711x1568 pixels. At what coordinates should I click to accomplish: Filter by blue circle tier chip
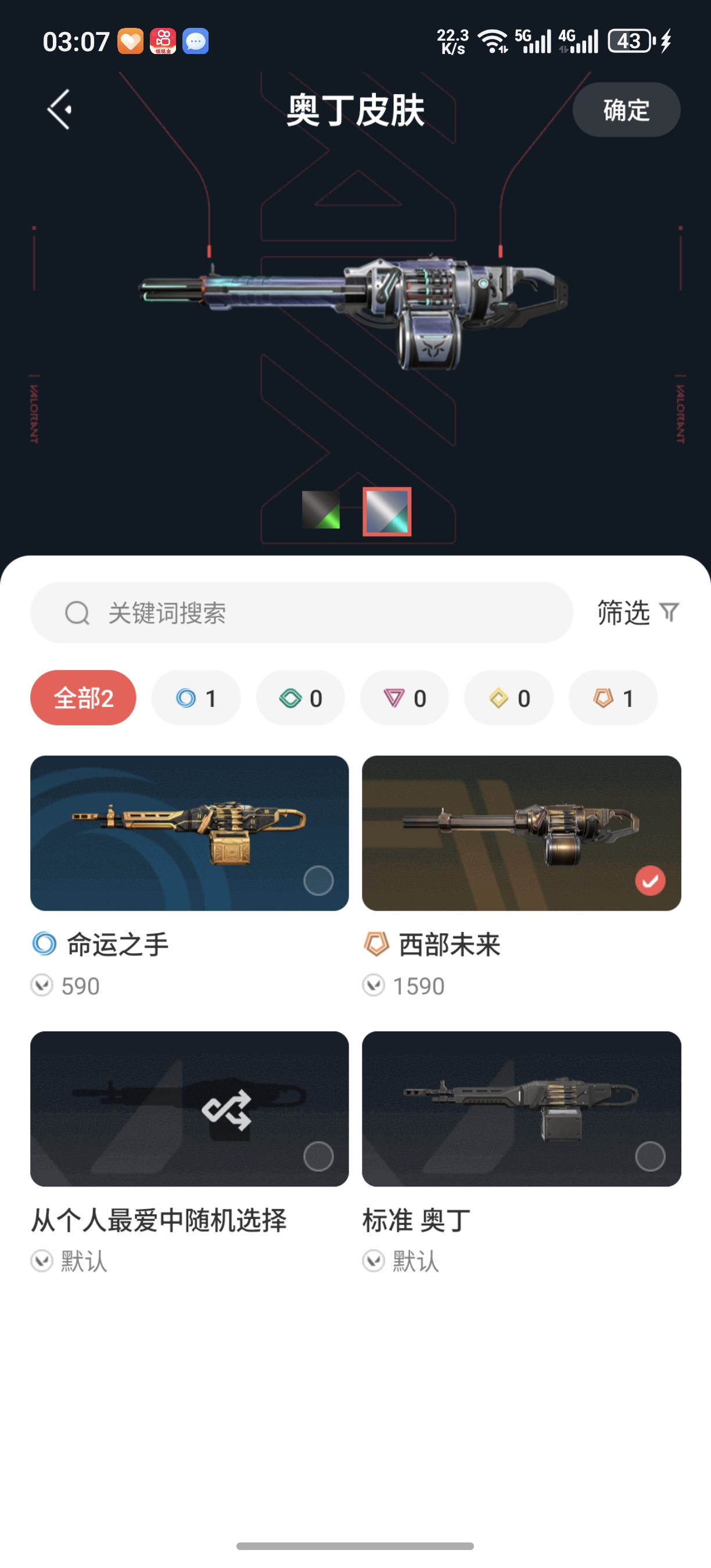[x=196, y=697]
